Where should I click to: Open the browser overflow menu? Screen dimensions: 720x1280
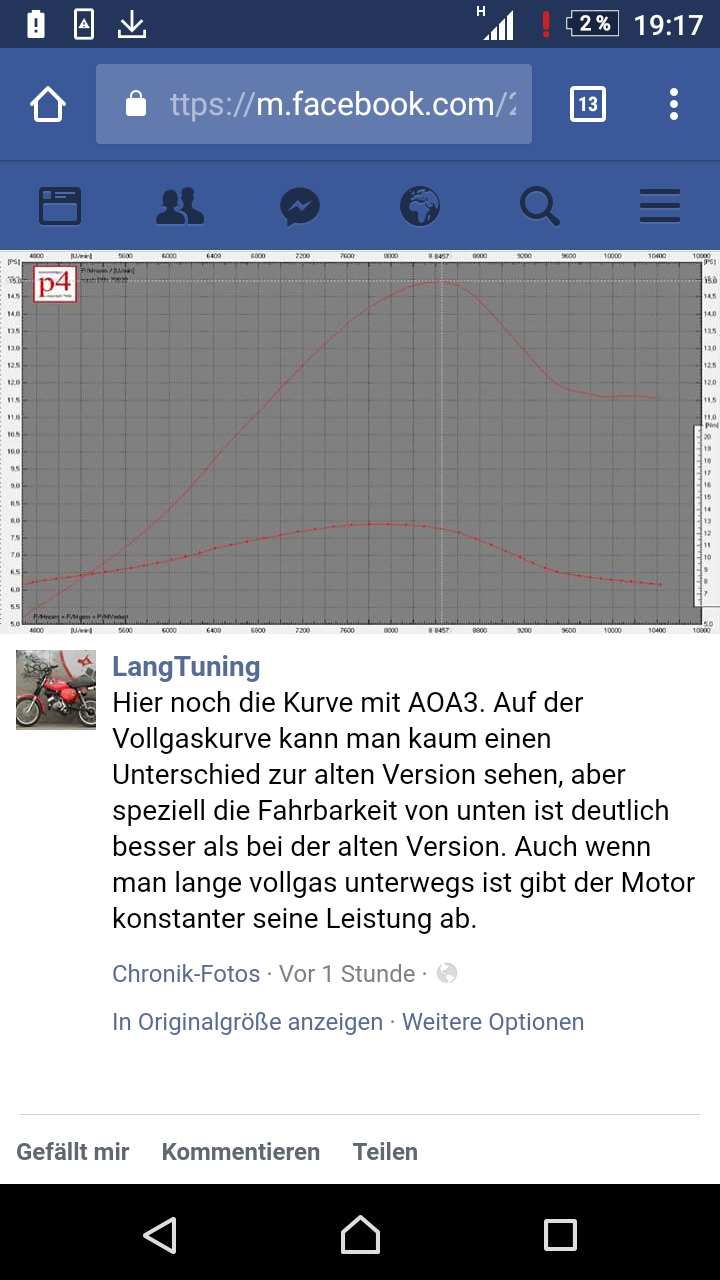pos(674,104)
